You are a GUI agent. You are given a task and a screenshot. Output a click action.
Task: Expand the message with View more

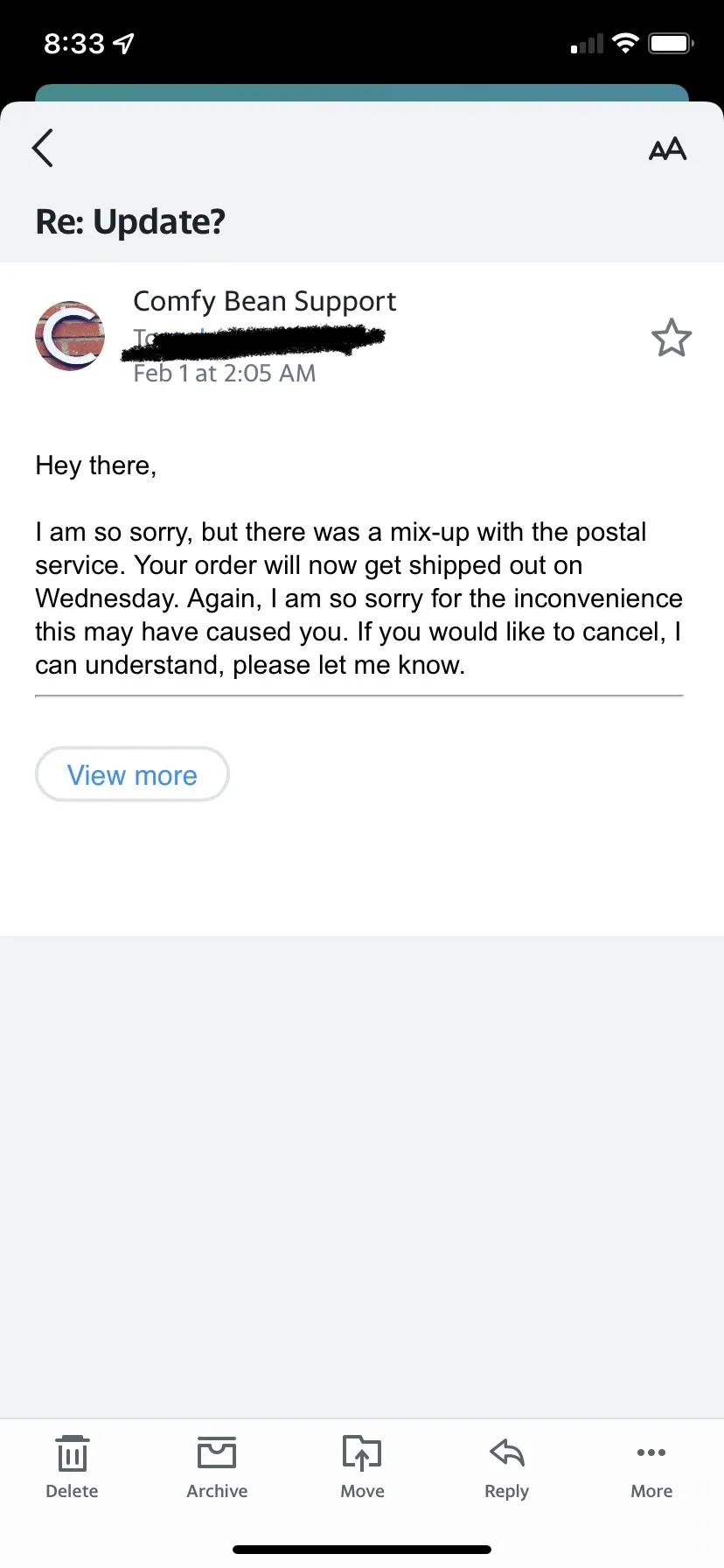pos(132,774)
